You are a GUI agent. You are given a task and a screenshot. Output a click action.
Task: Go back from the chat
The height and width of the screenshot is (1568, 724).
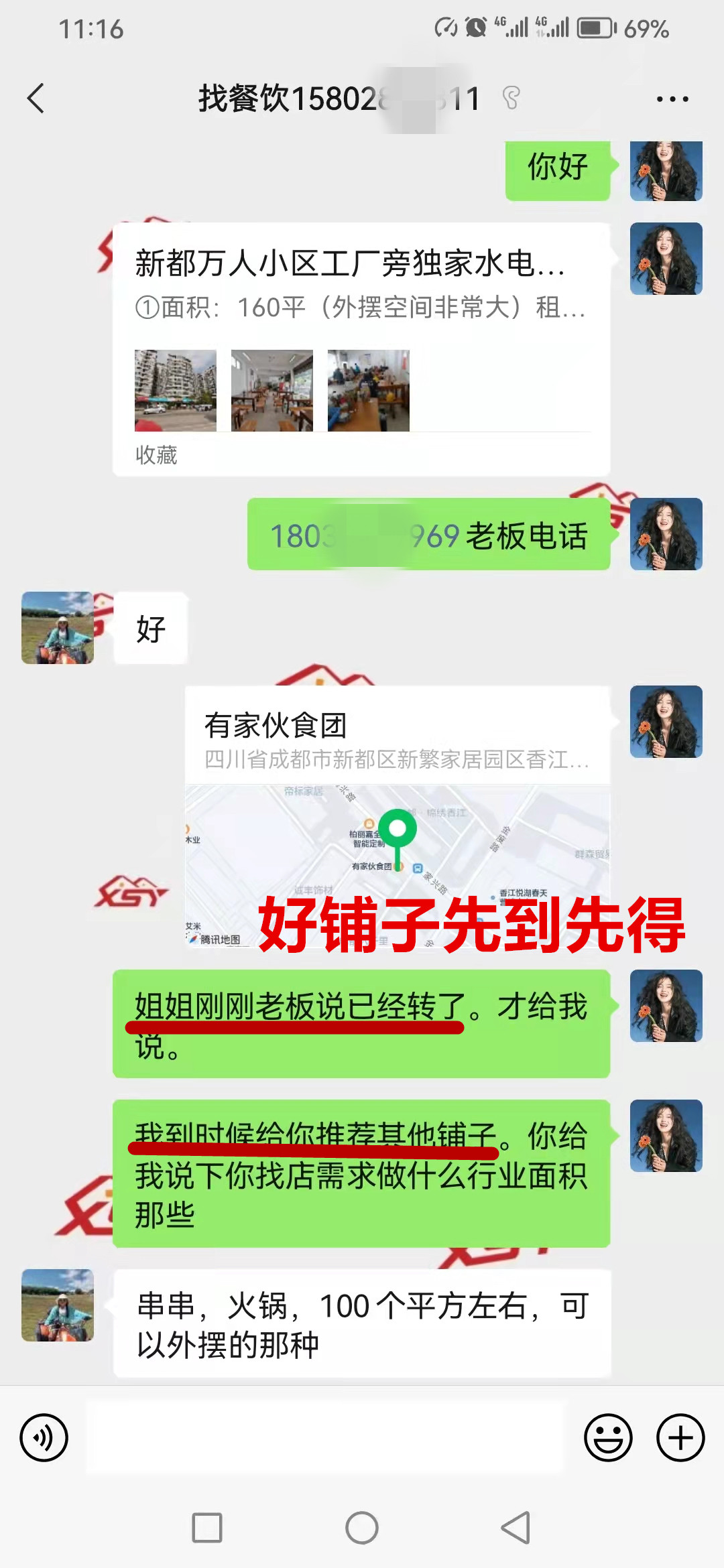coord(36,99)
